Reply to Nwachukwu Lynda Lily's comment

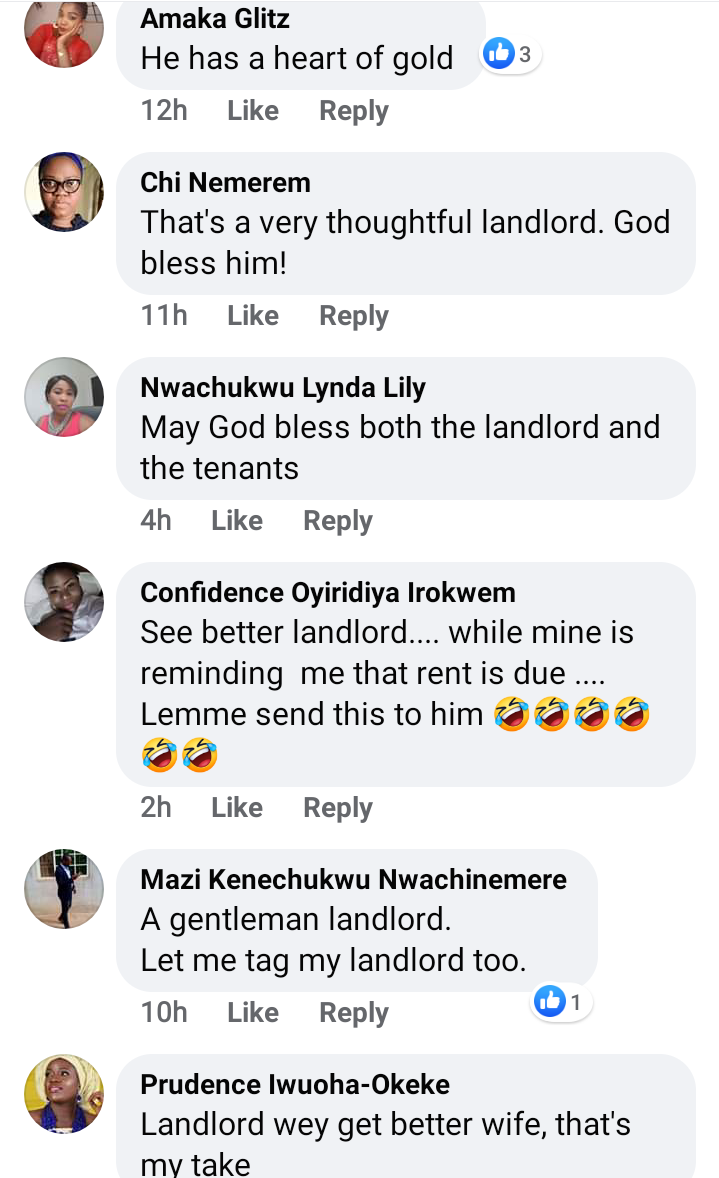337,521
